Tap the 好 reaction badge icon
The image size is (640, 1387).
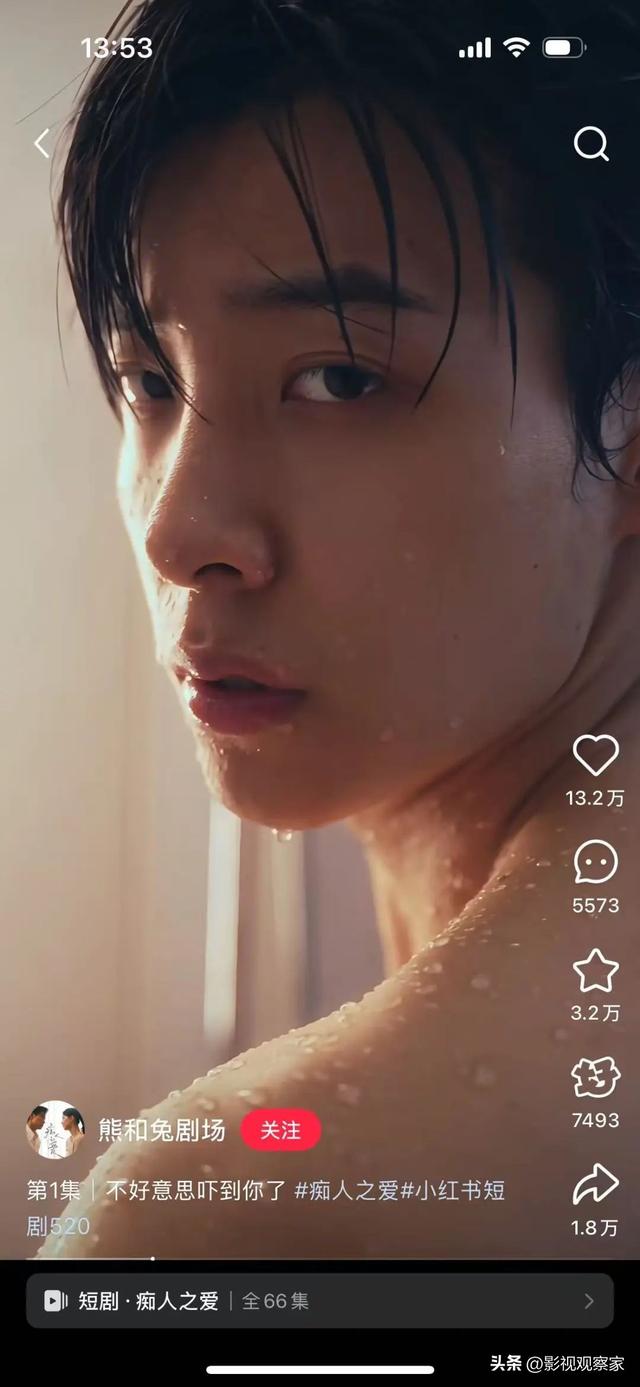(595, 1078)
